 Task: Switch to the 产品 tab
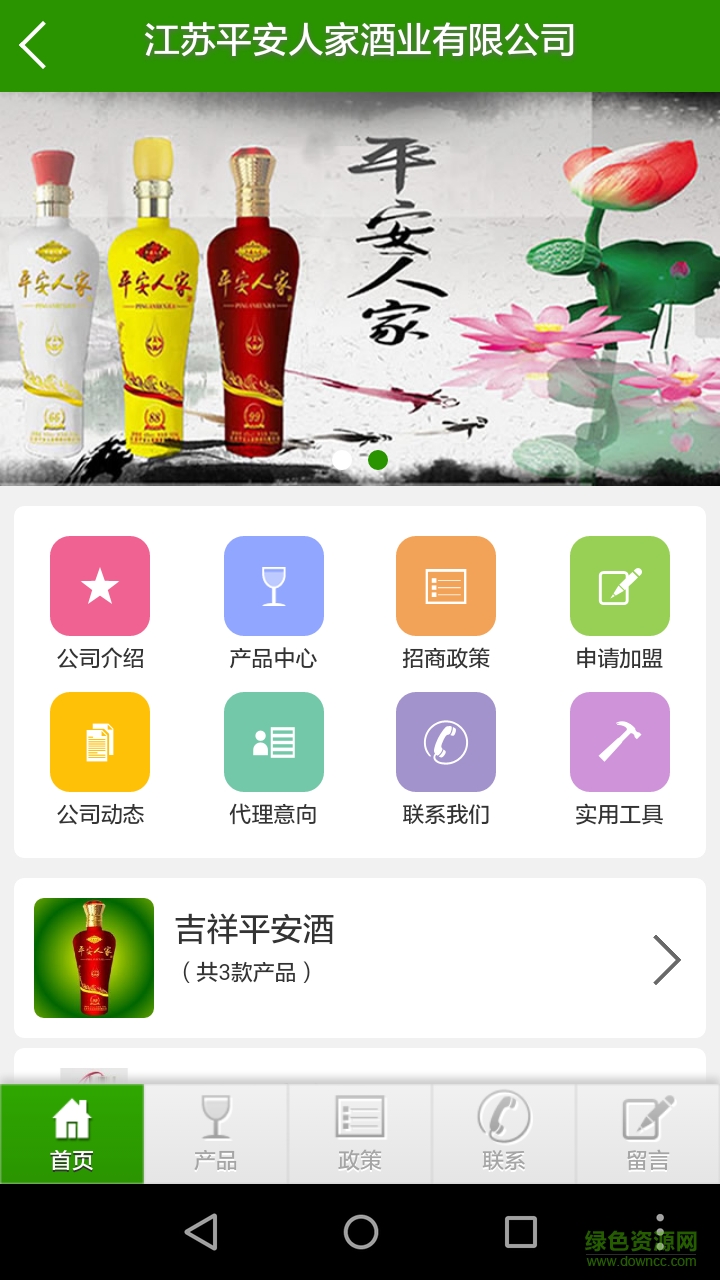point(215,1133)
